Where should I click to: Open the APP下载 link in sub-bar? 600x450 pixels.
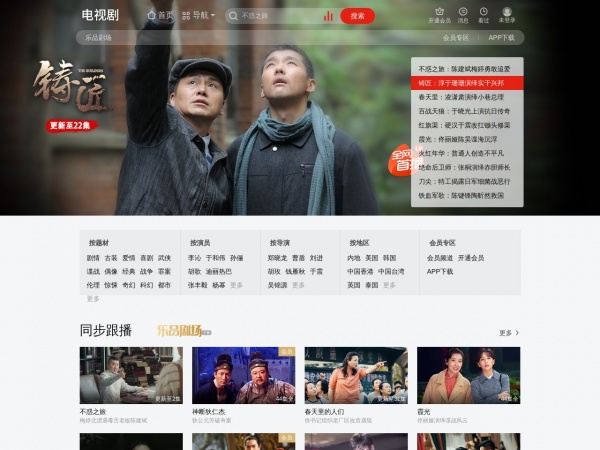(501, 38)
